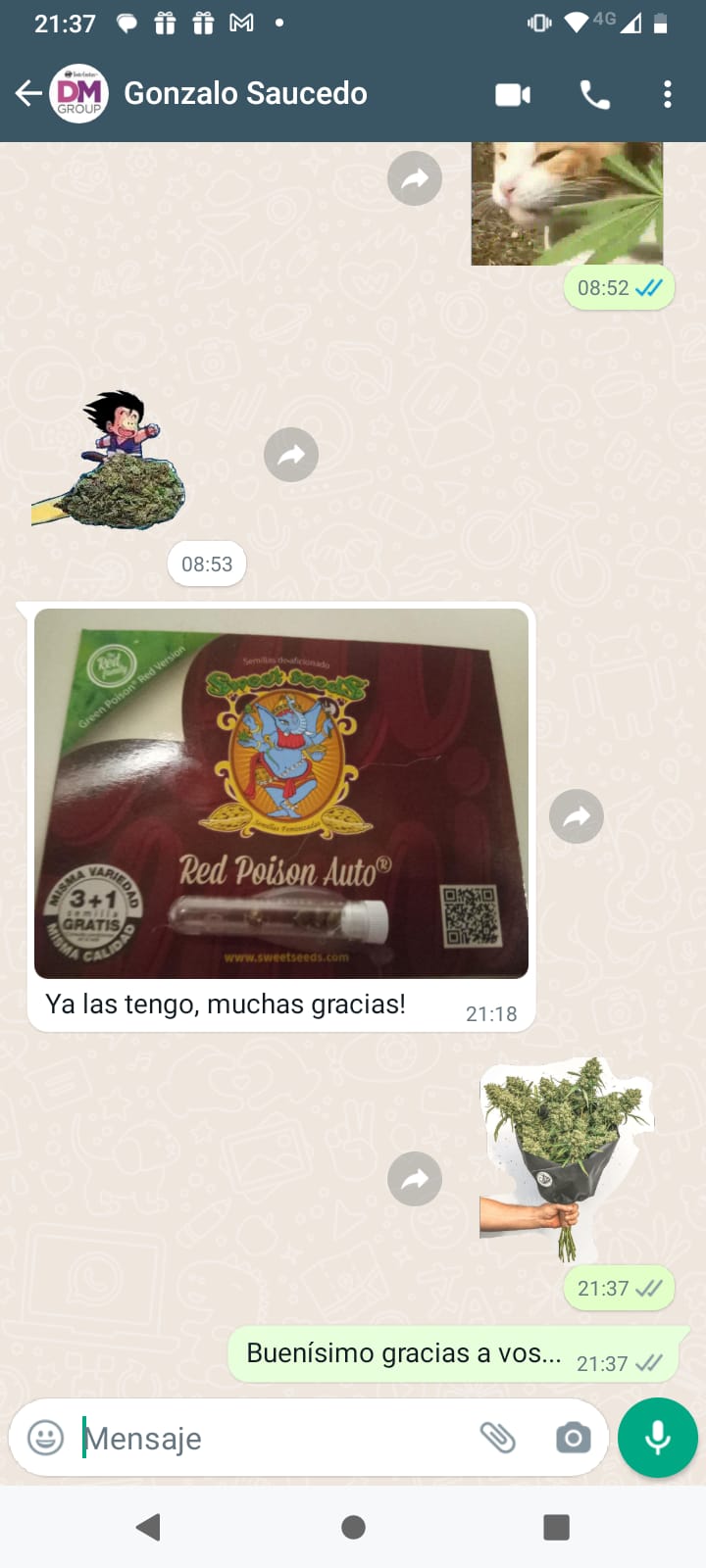Screen dimensions: 706x1568
Task: Record a voice message with the microphone
Action: (x=658, y=1438)
